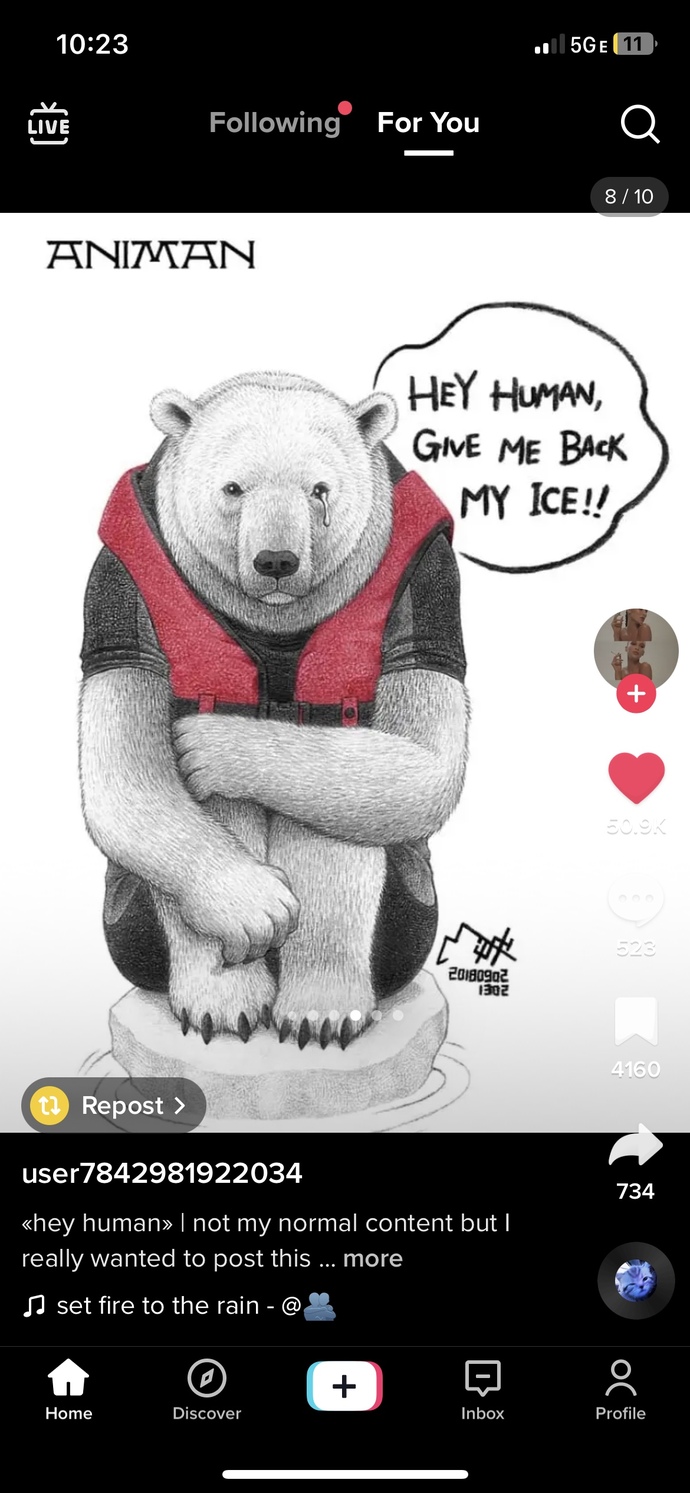Open user7842981922034's profile
Viewport: 690px width, 1493px height.
[x=162, y=1172]
